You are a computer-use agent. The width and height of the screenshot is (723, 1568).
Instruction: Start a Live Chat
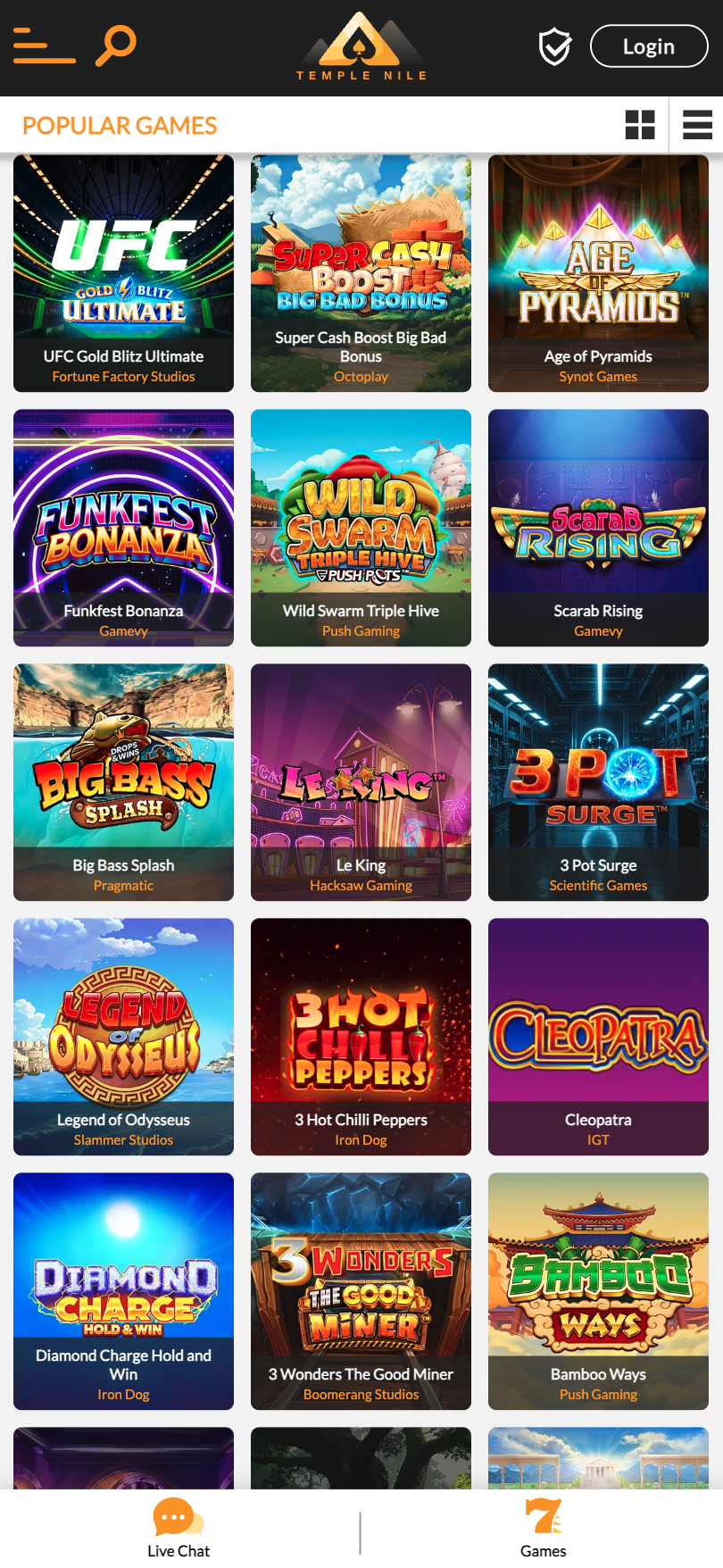pyautogui.click(x=179, y=1528)
